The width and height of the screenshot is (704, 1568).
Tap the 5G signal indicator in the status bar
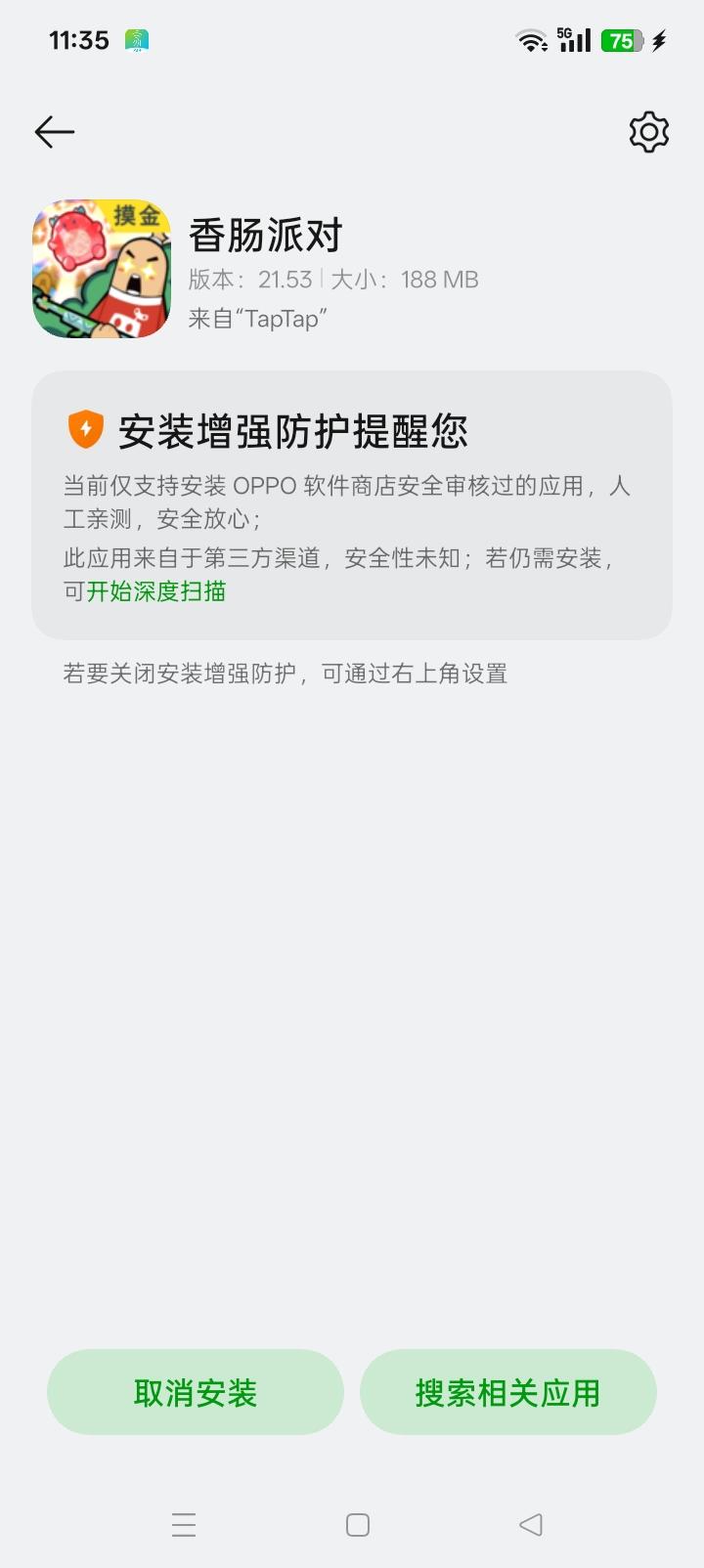click(x=575, y=39)
